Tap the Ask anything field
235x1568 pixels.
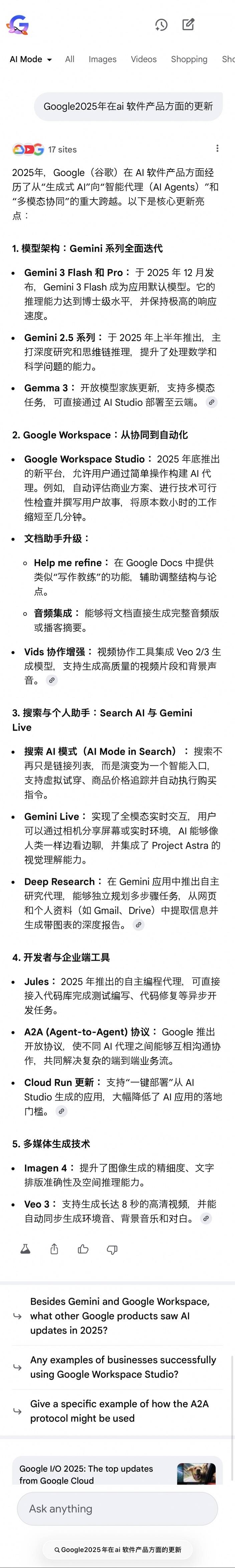click(x=117, y=1508)
